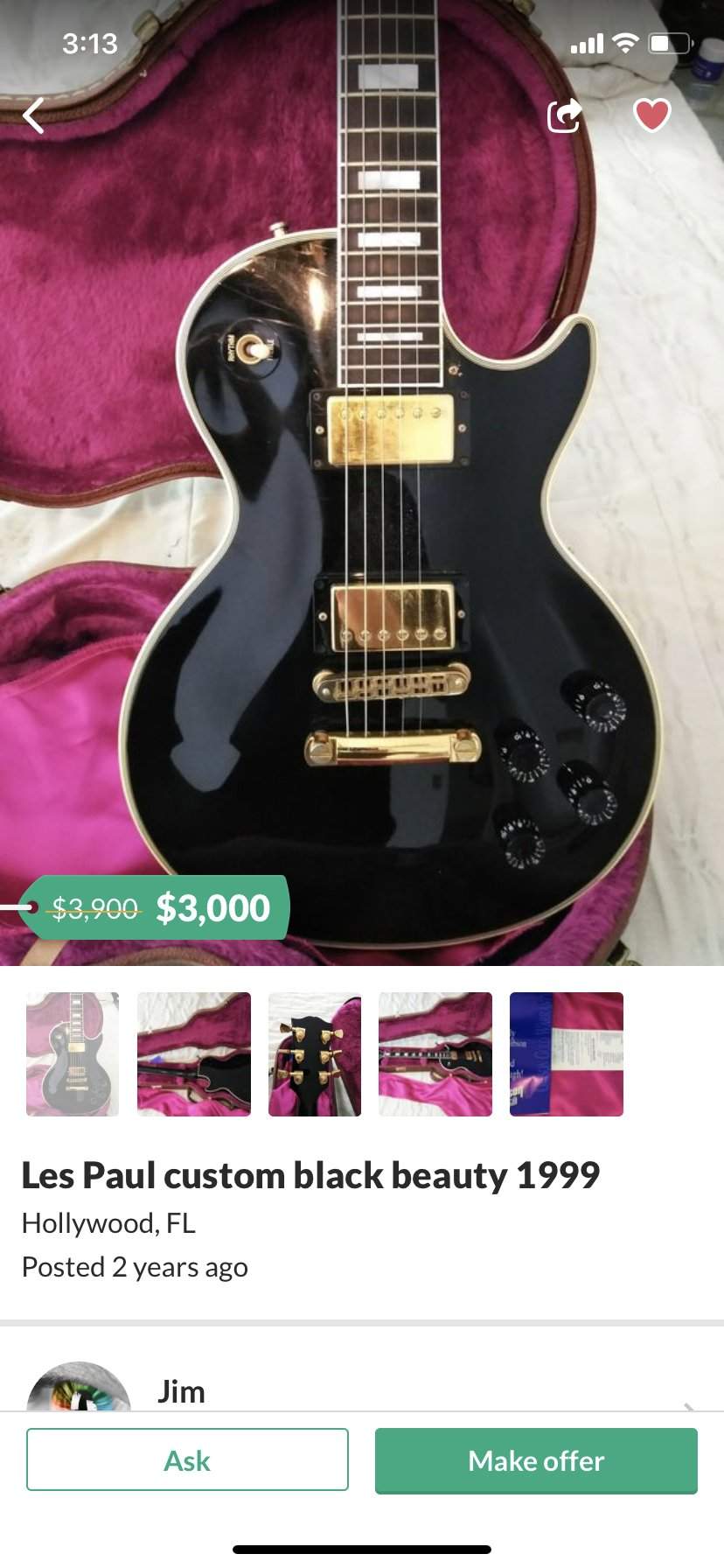View the fourth thumbnail of full guitar
This screenshot has width=724, height=1568.
[x=435, y=1054]
